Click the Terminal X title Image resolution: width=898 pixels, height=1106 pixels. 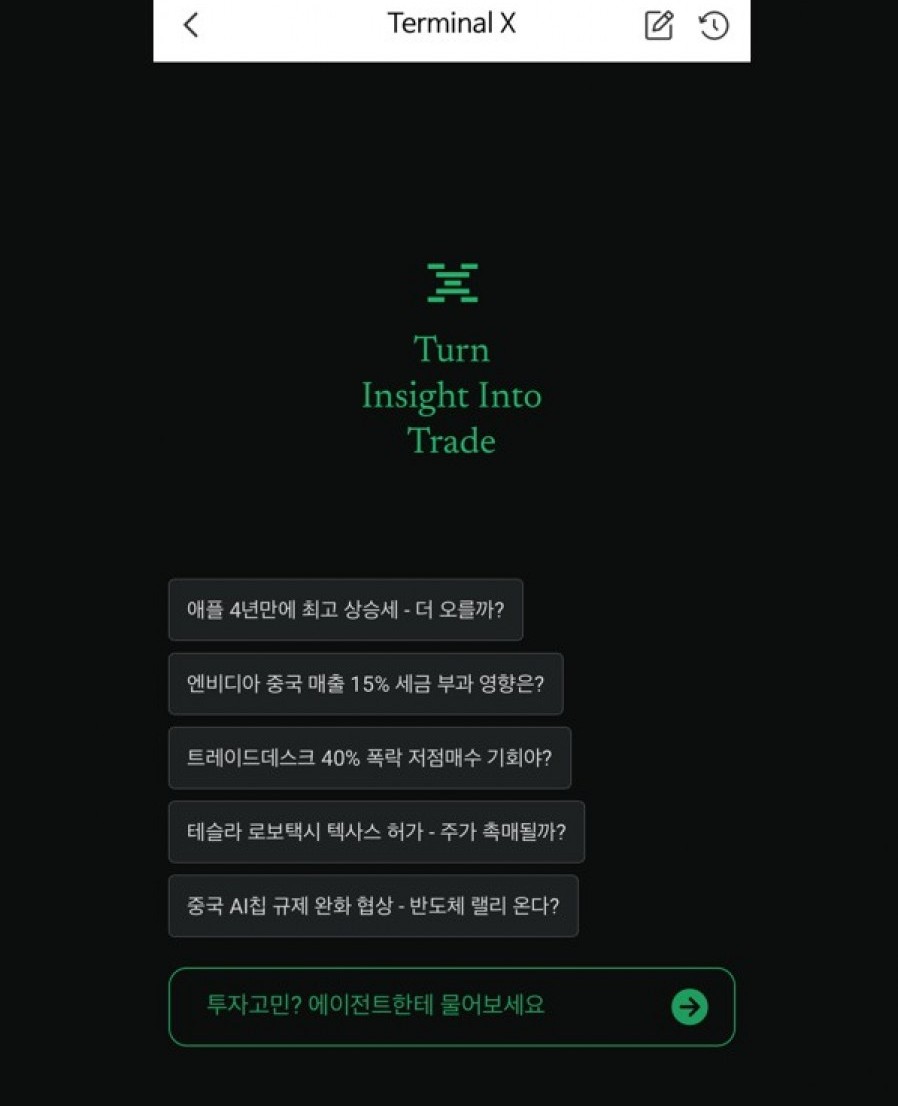(x=451, y=23)
